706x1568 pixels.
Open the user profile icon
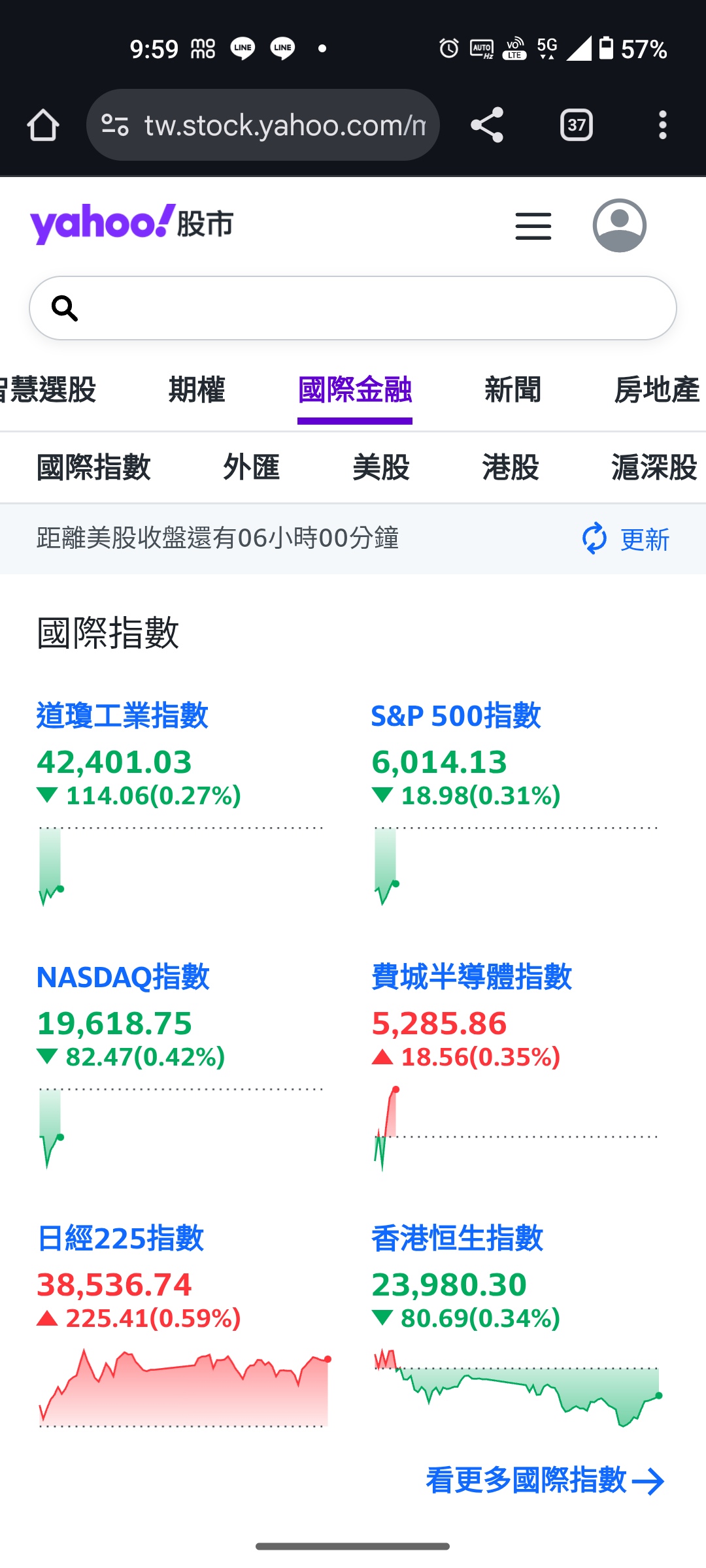coord(620,225)
